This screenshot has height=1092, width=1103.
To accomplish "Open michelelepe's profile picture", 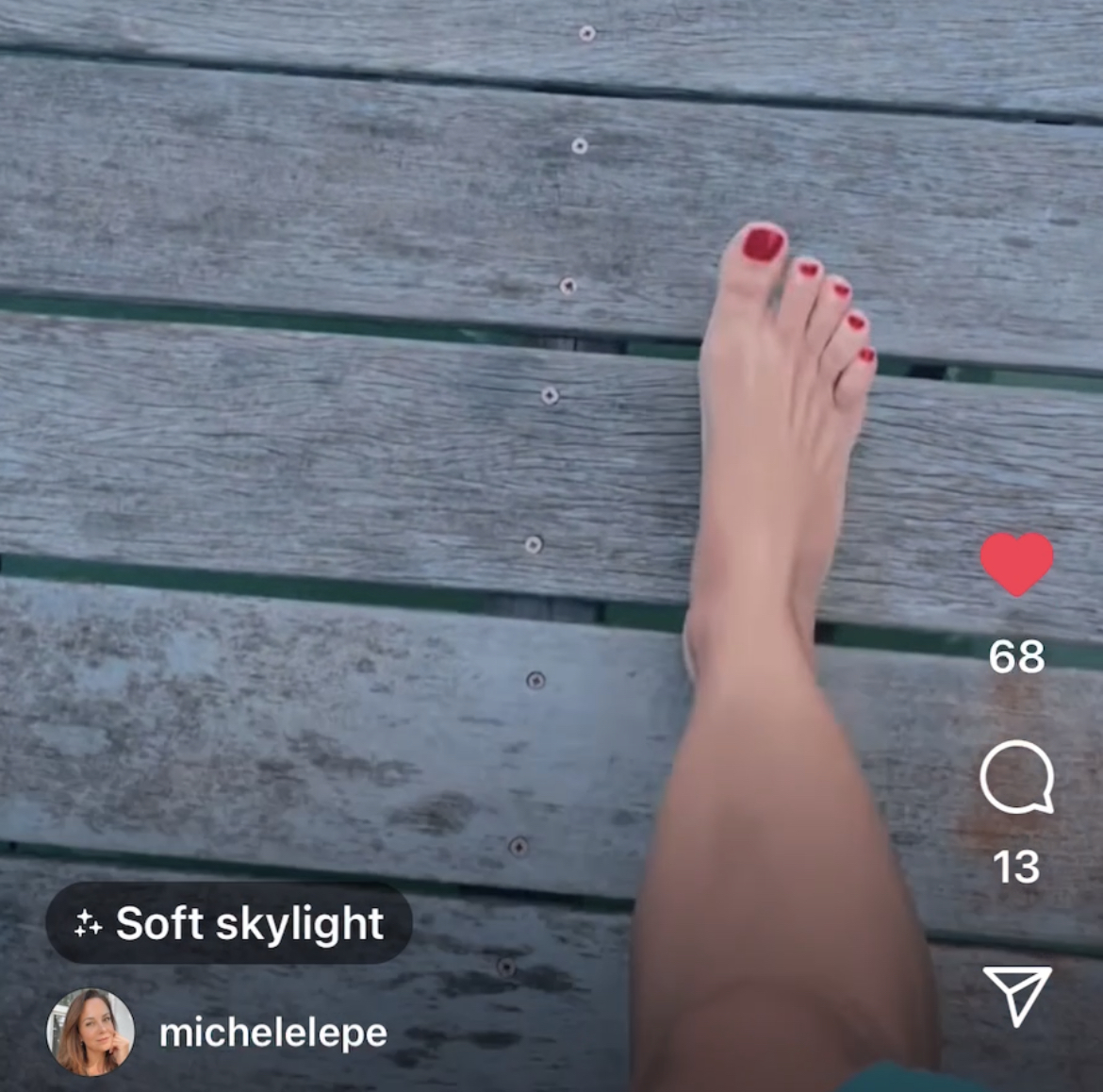I will 91,1033.
